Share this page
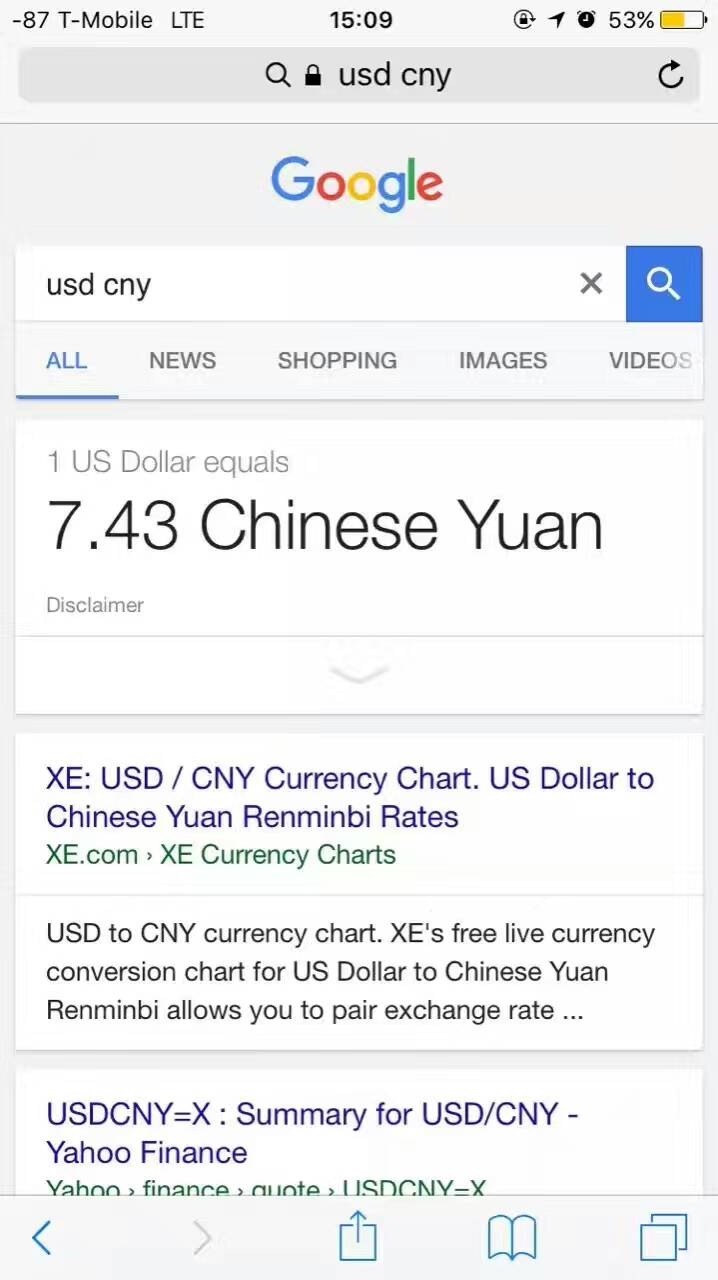 point(358,1236)
